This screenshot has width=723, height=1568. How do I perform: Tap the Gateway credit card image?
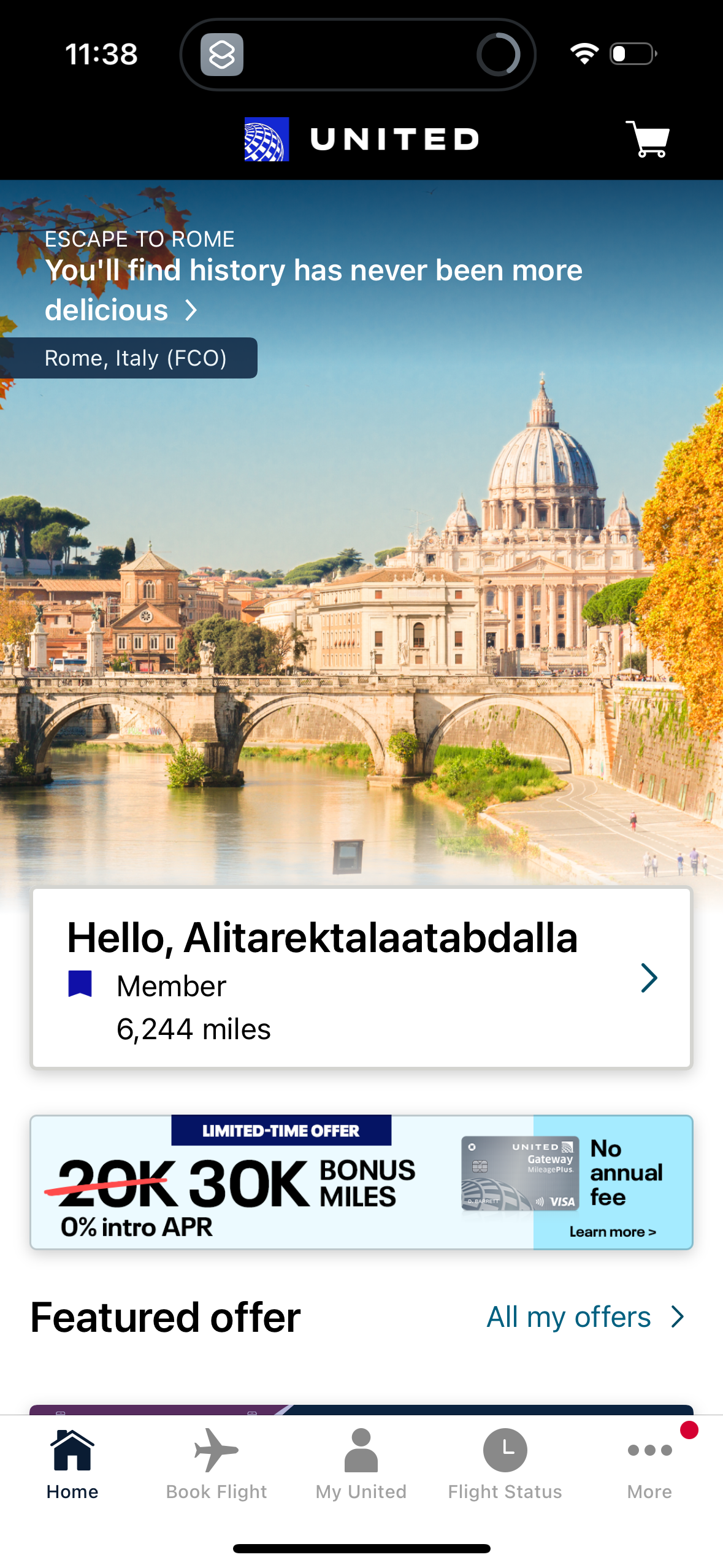click(x=519, y=1172)
